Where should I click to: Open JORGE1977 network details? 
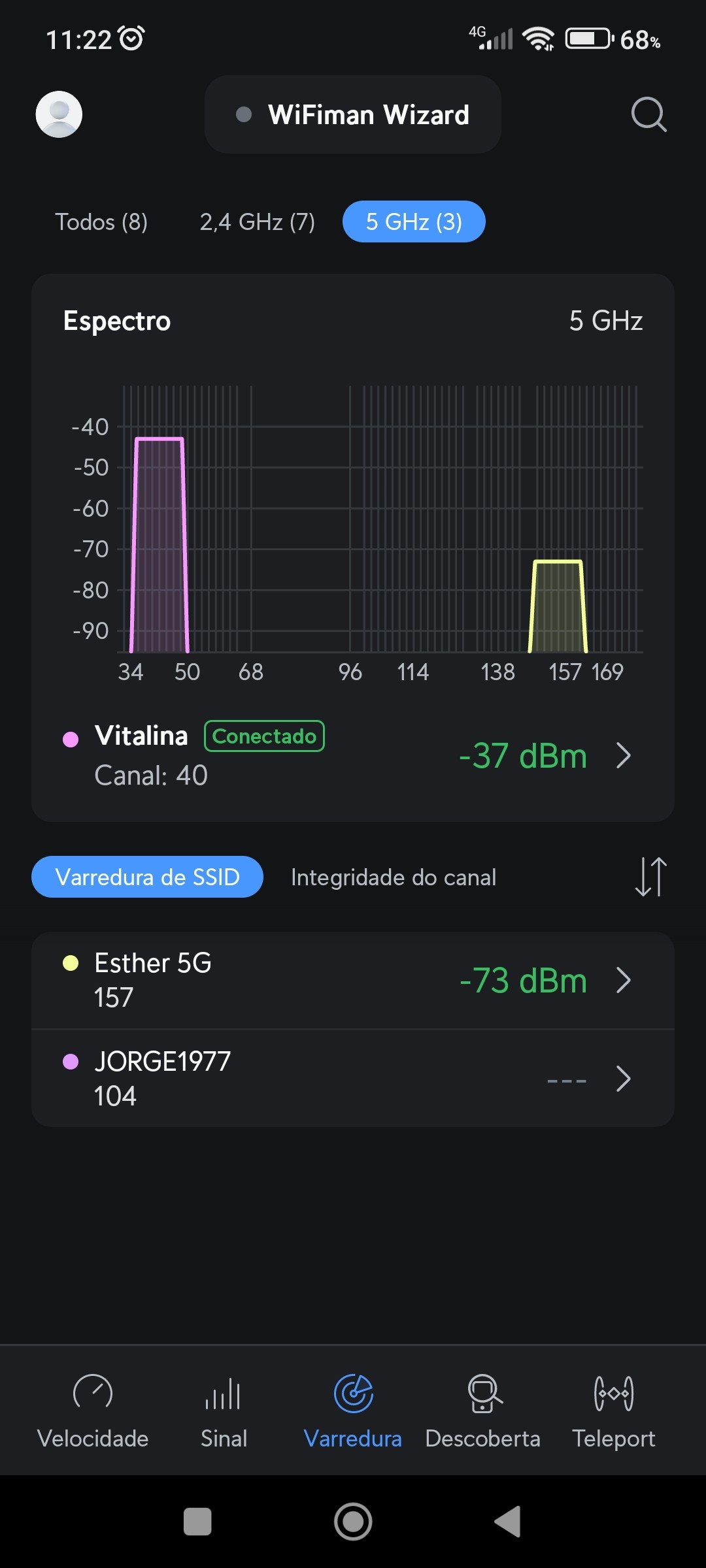pos(353,1079)
